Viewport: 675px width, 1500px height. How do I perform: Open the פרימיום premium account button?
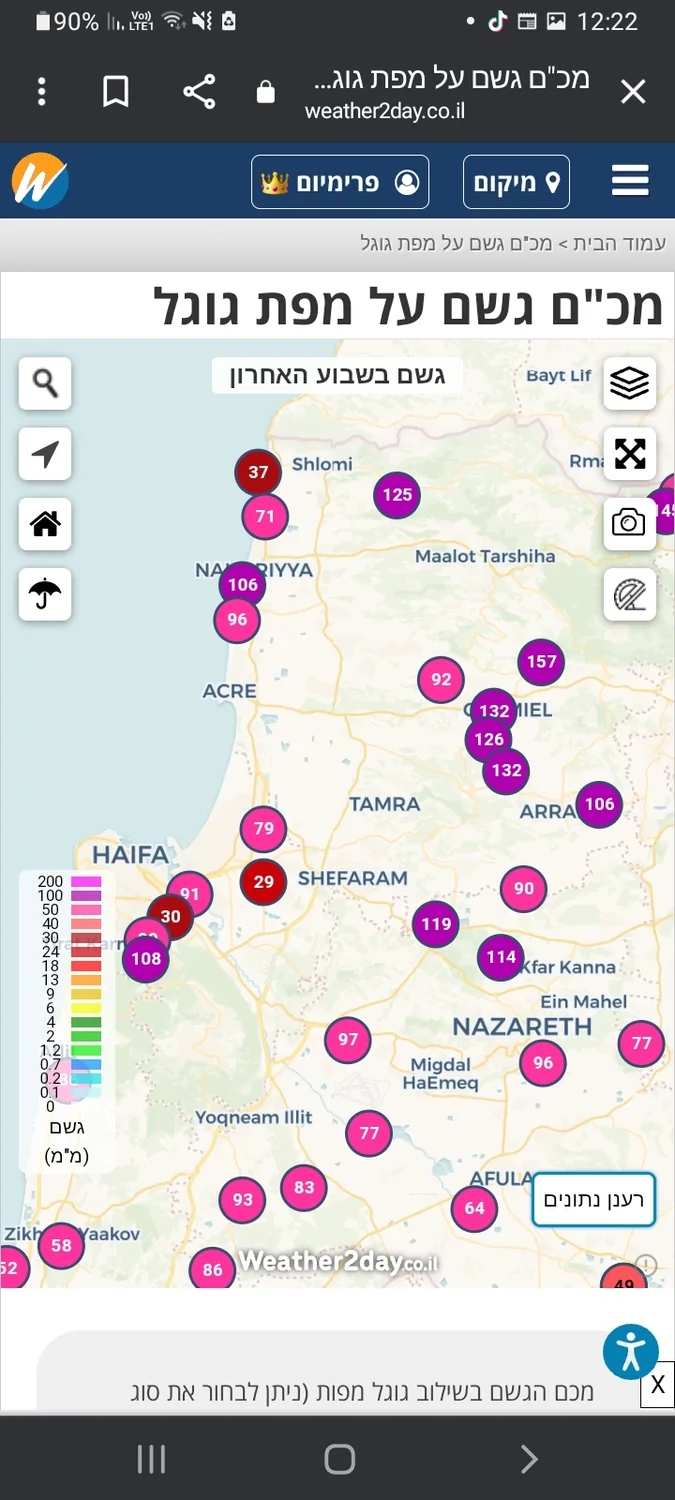(x=340, y=182)
